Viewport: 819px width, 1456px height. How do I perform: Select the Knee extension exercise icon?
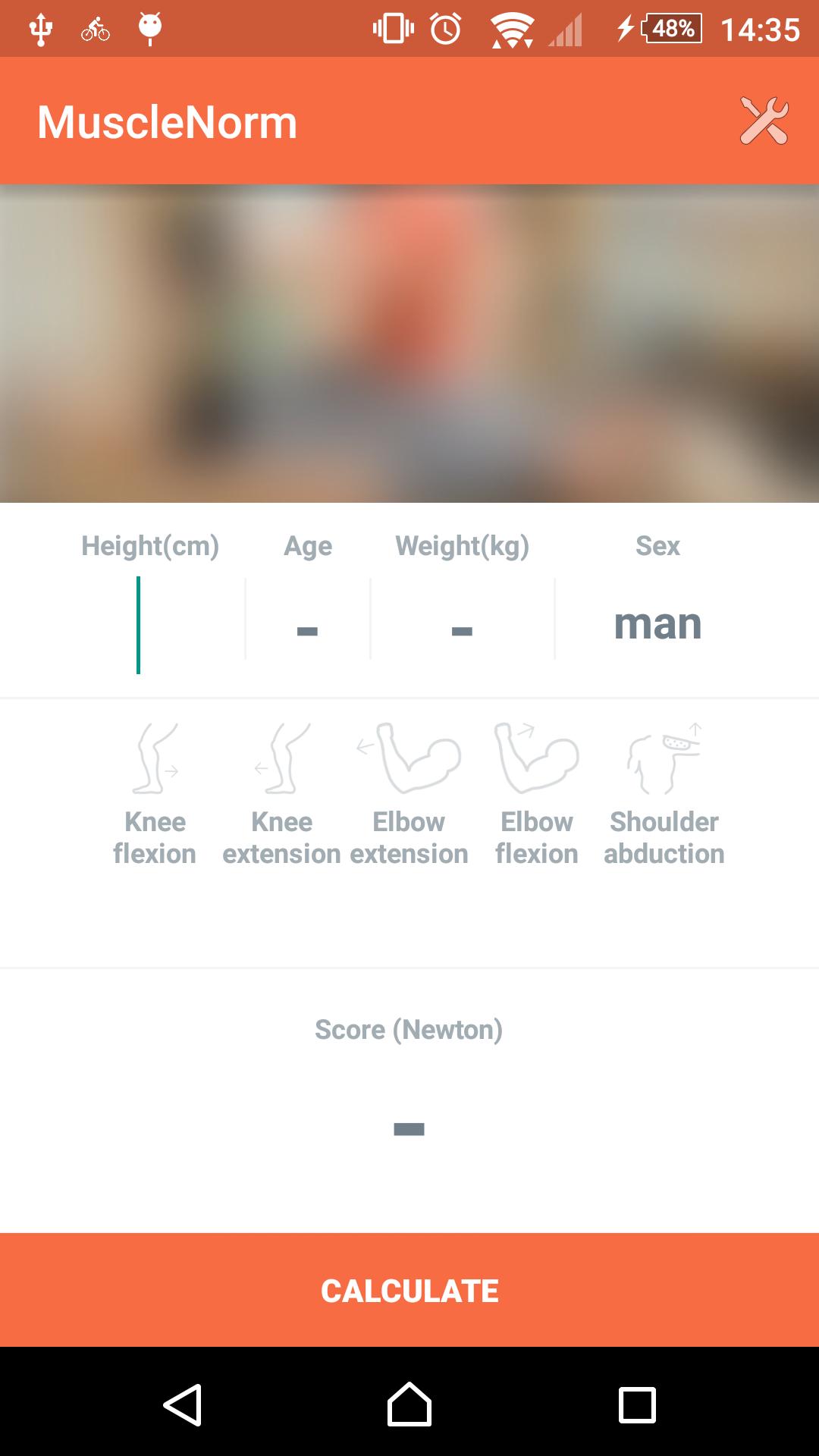click(282, 758)
